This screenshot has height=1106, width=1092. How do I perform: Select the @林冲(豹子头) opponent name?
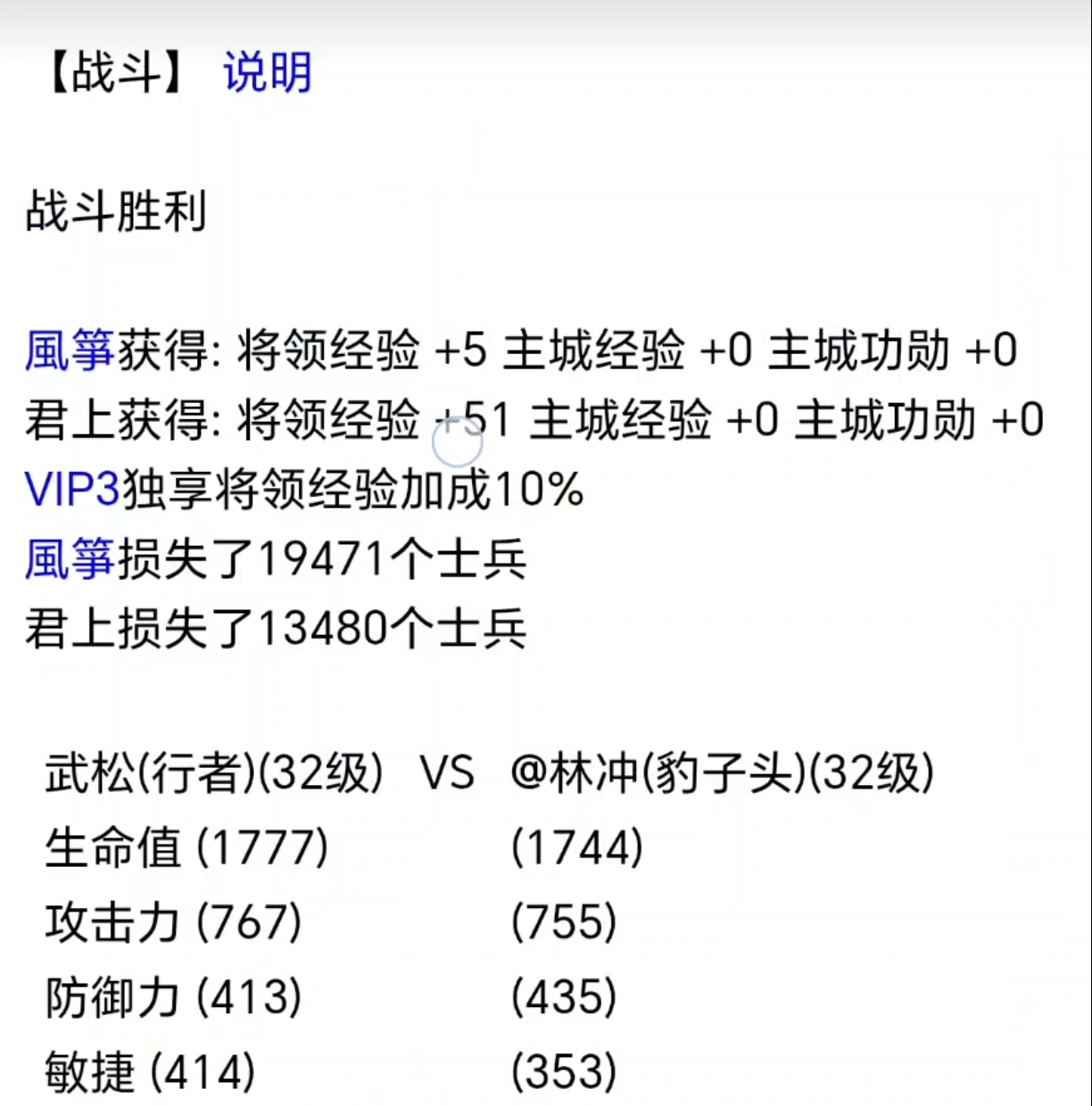[x=723, y=774]
